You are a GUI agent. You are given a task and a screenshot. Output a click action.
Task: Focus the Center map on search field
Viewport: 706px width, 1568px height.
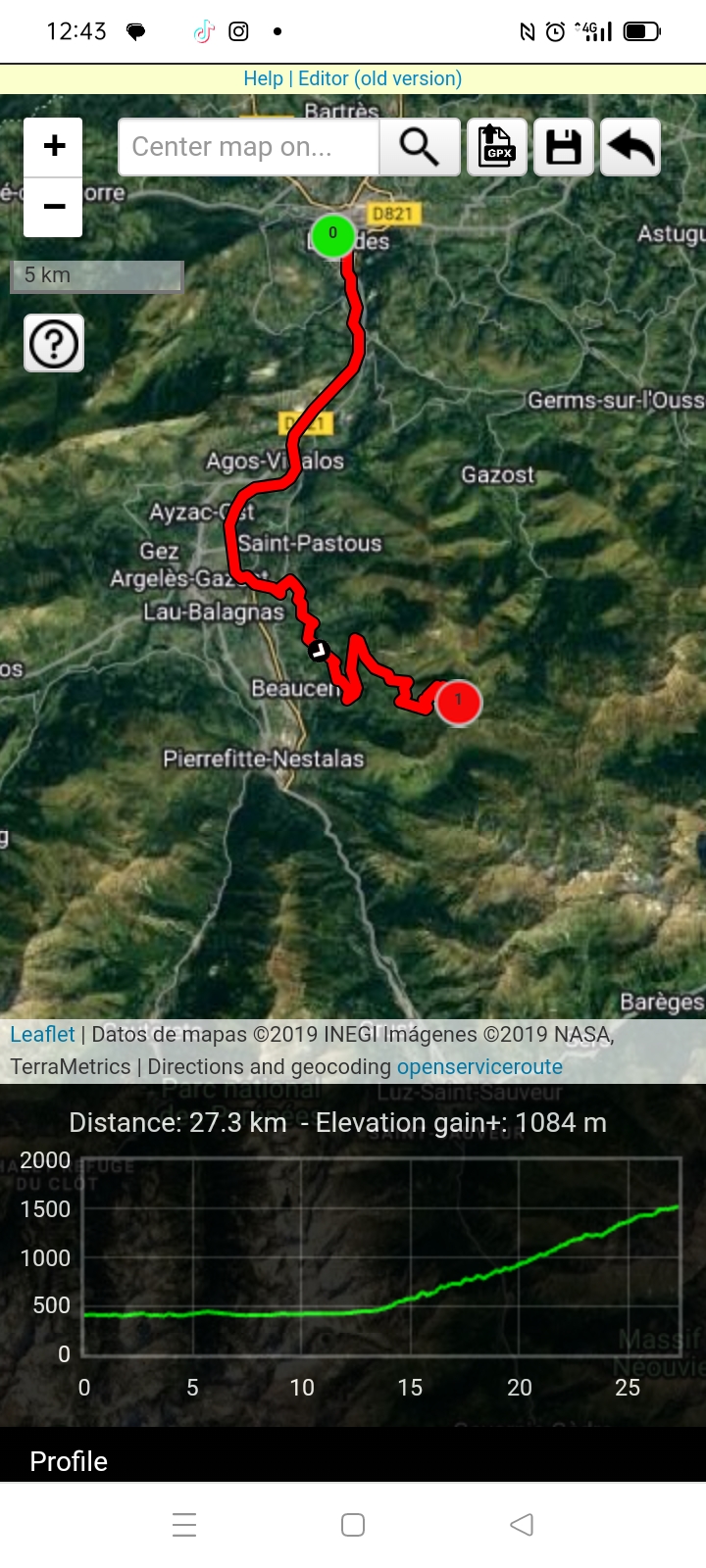pos(249,147)
